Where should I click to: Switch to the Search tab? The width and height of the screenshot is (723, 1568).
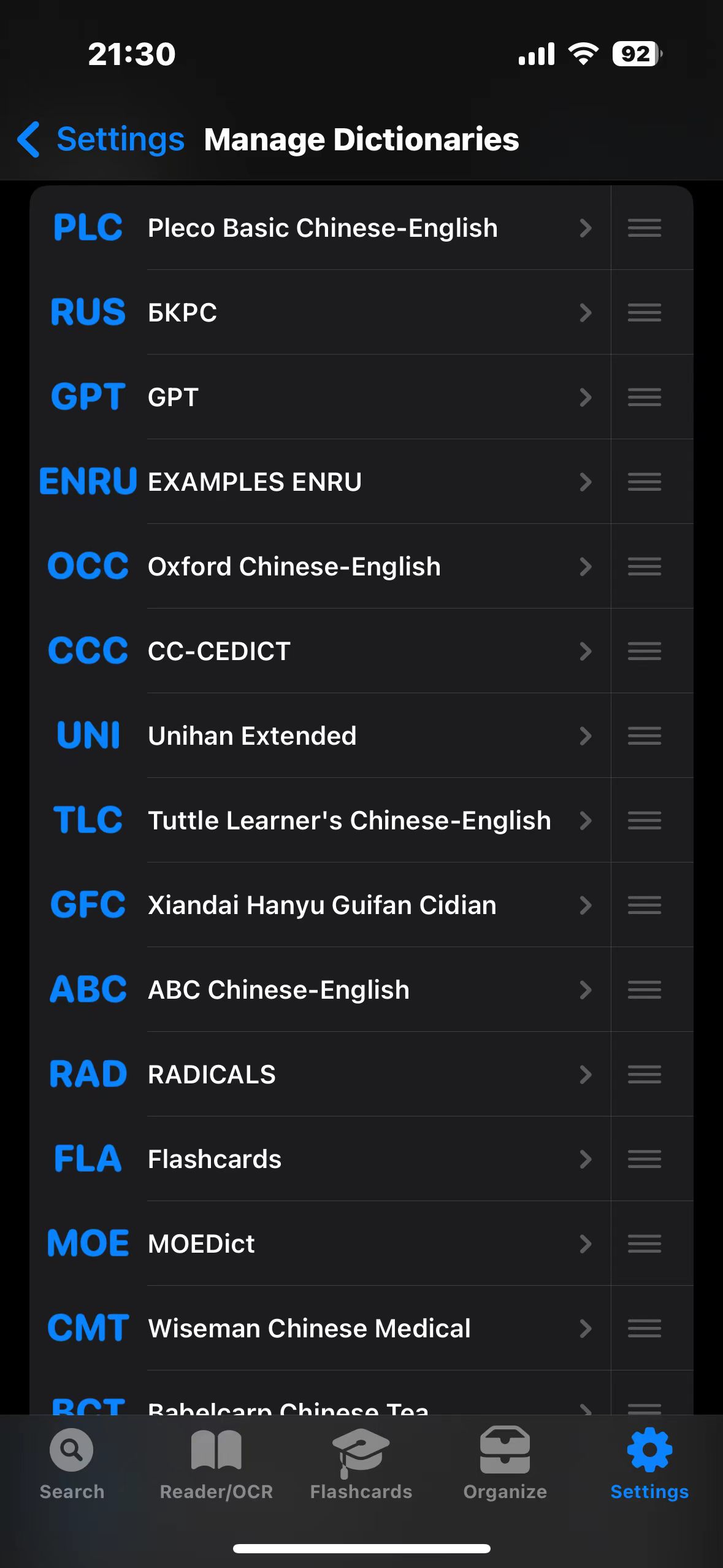point(72,1463)
